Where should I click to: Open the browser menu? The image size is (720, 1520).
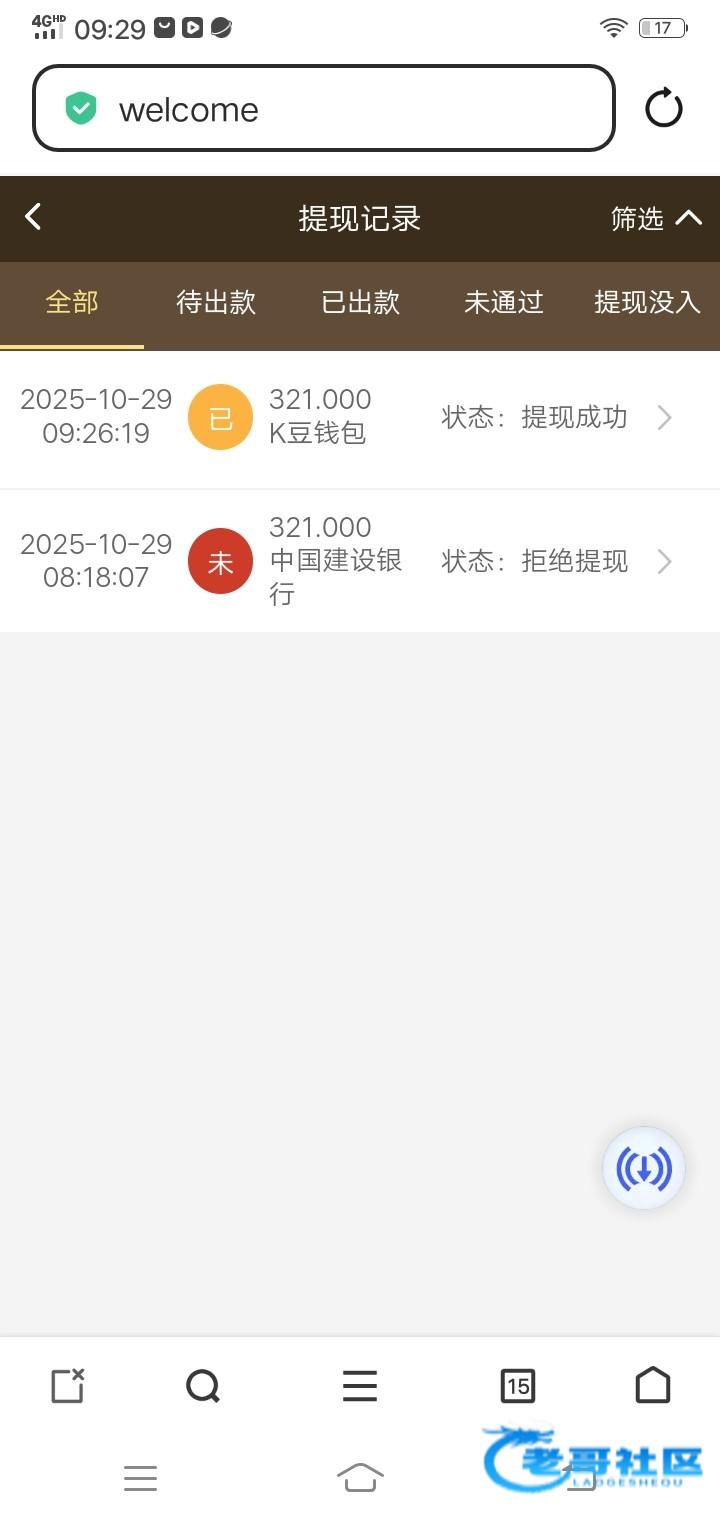click(360, 1386)
